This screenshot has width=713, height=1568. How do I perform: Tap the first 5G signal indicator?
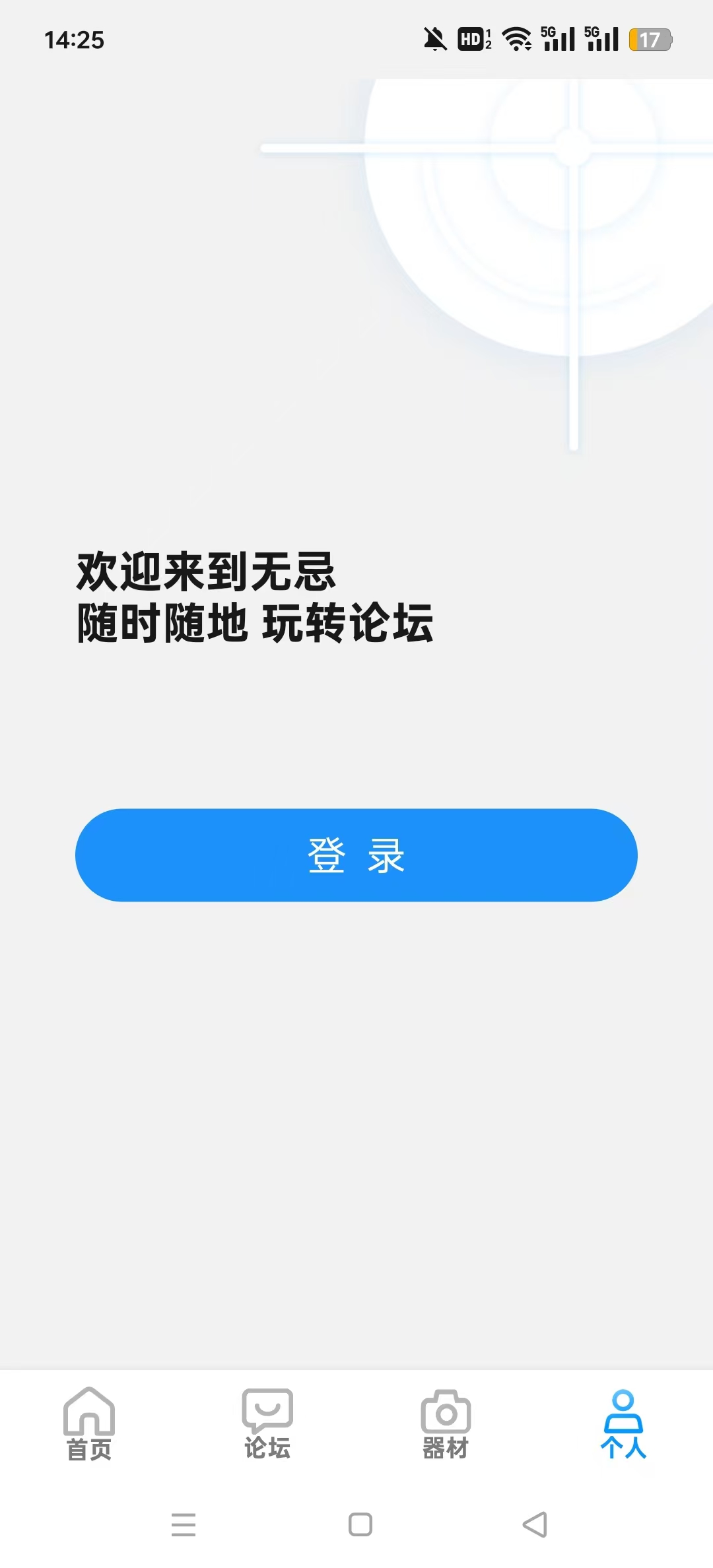558,38
